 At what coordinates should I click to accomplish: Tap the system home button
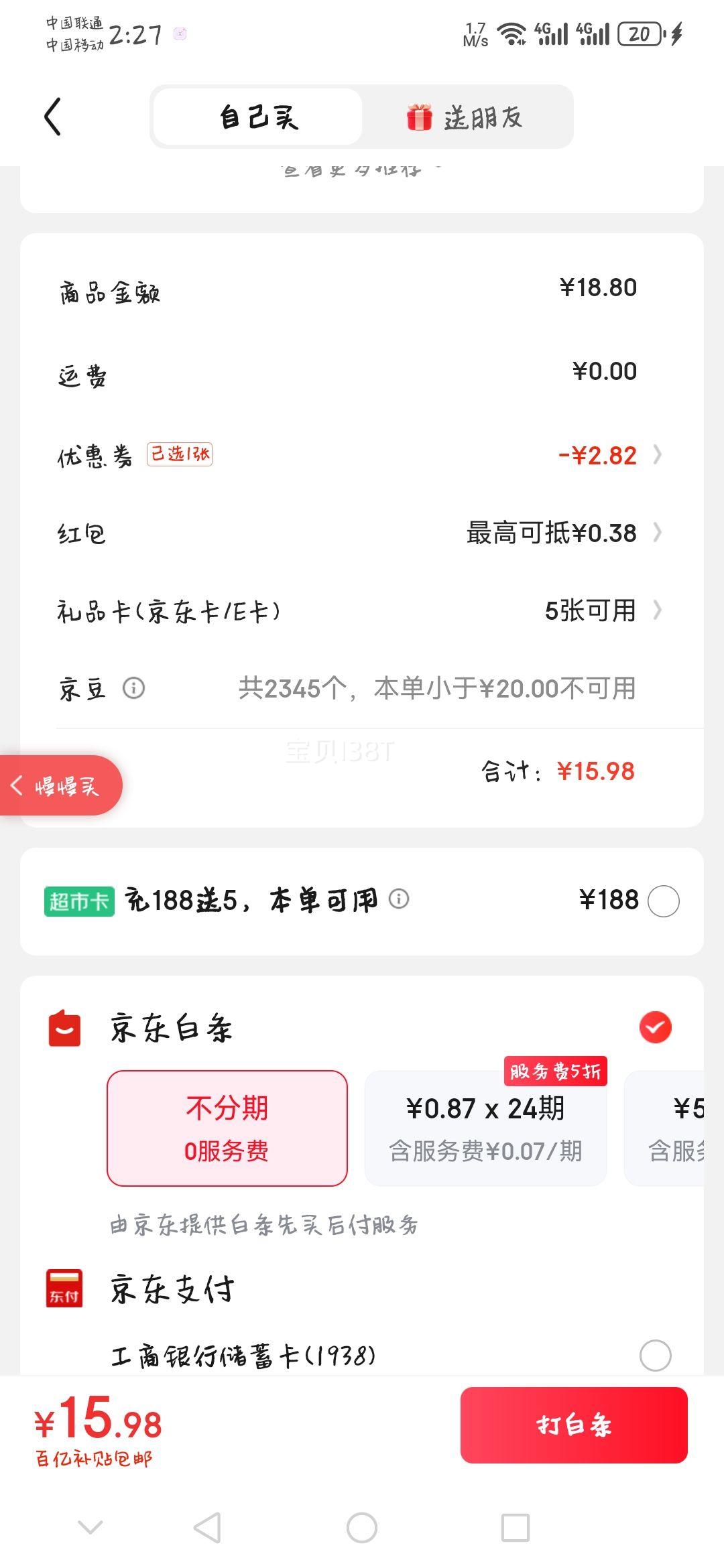pos(362,1528)
